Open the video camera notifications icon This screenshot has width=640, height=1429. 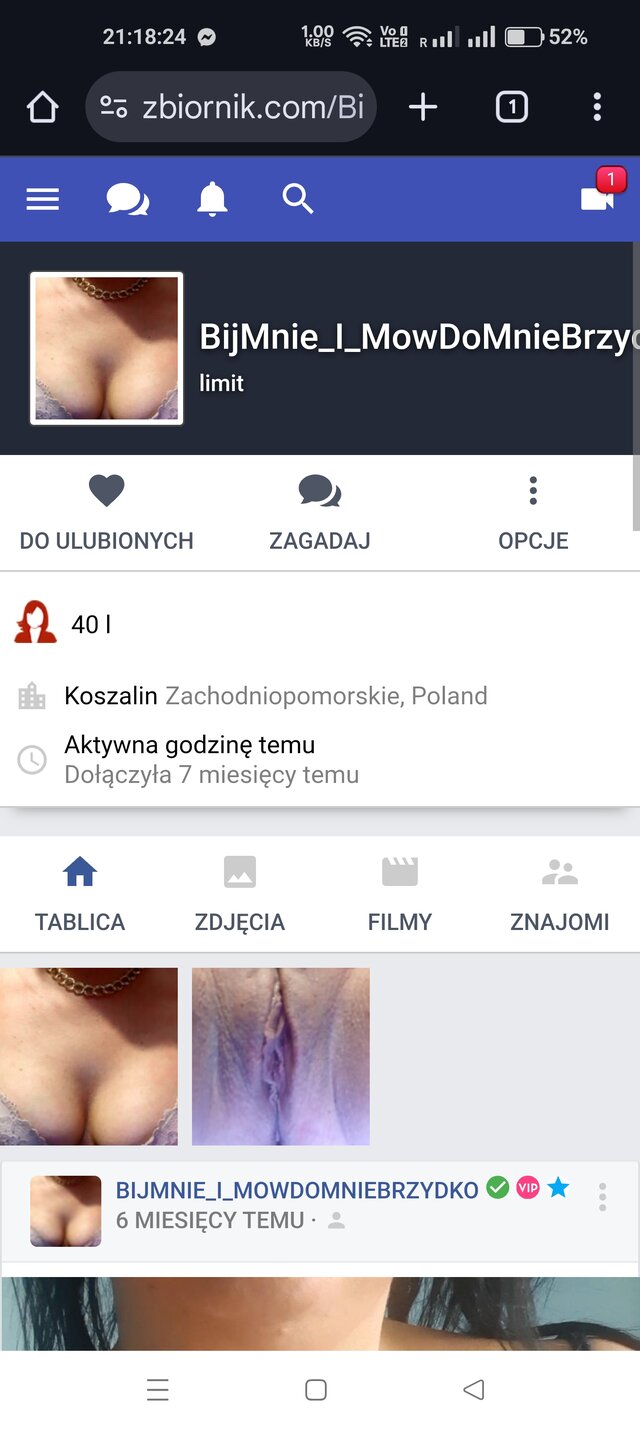point(598,198)
